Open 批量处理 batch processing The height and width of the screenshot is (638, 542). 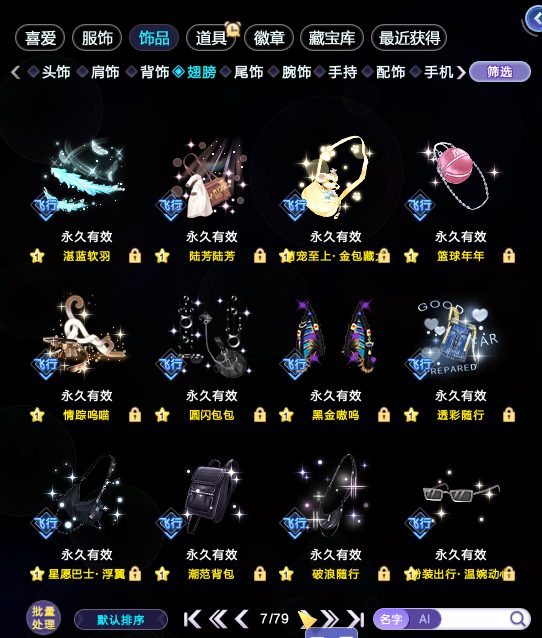[x=43, y=618]
